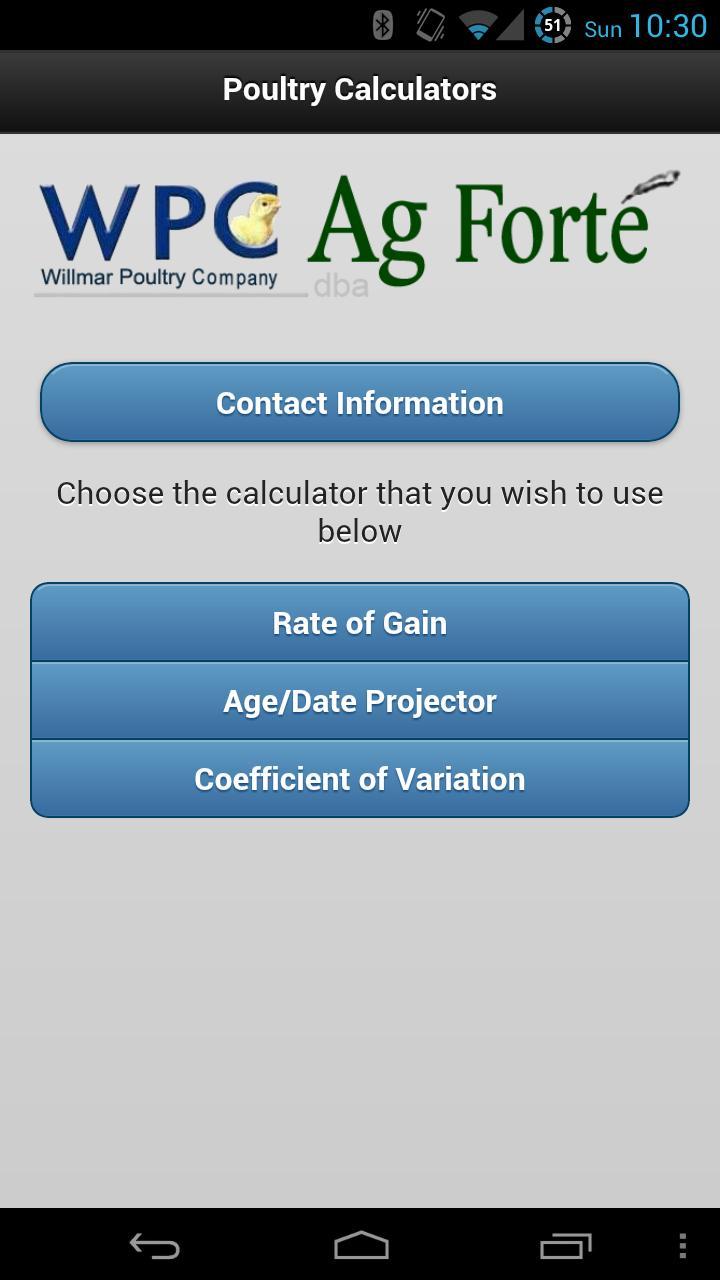Tap the cellular signal strength icon
Viewport: 720px width, 1280px height.
click(x=513, y=27)
